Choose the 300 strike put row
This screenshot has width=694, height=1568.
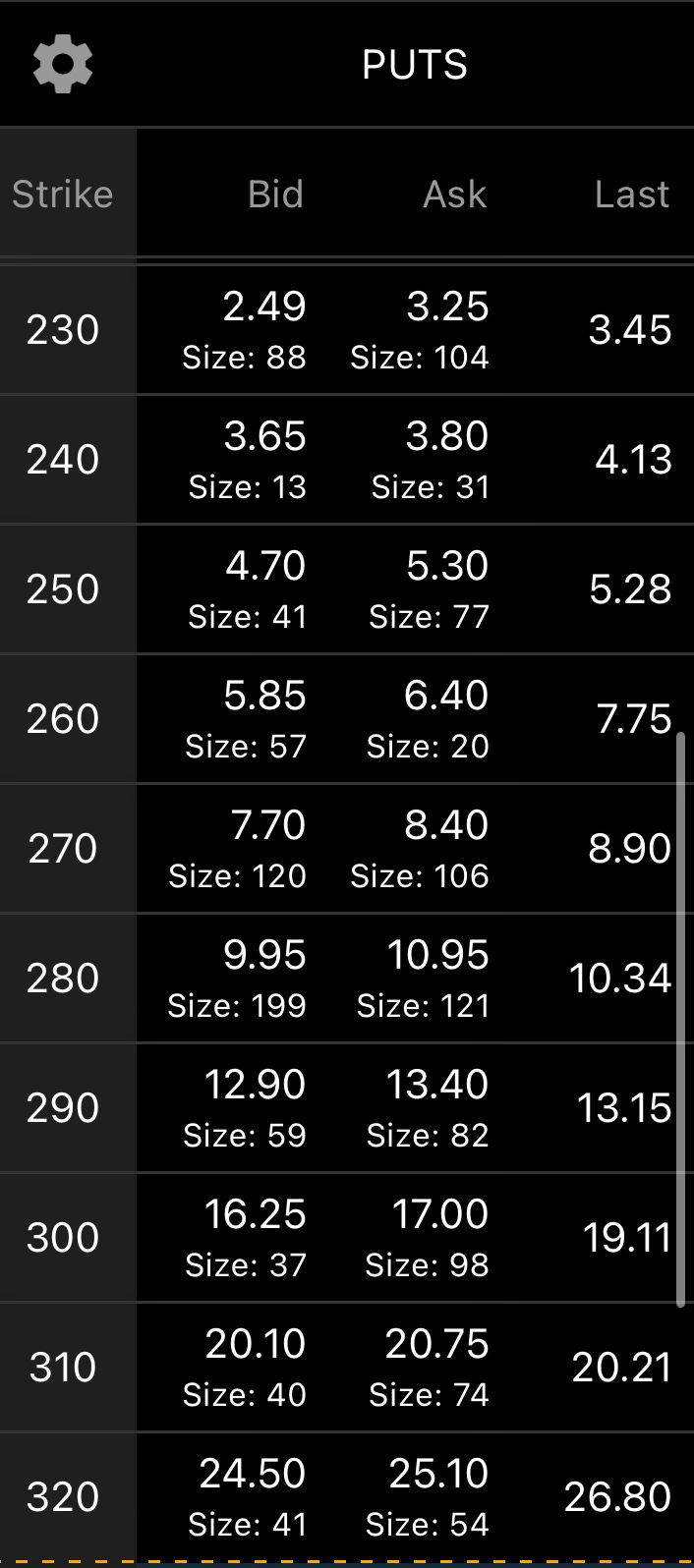pyautogui.click(x=347, y=1238)
